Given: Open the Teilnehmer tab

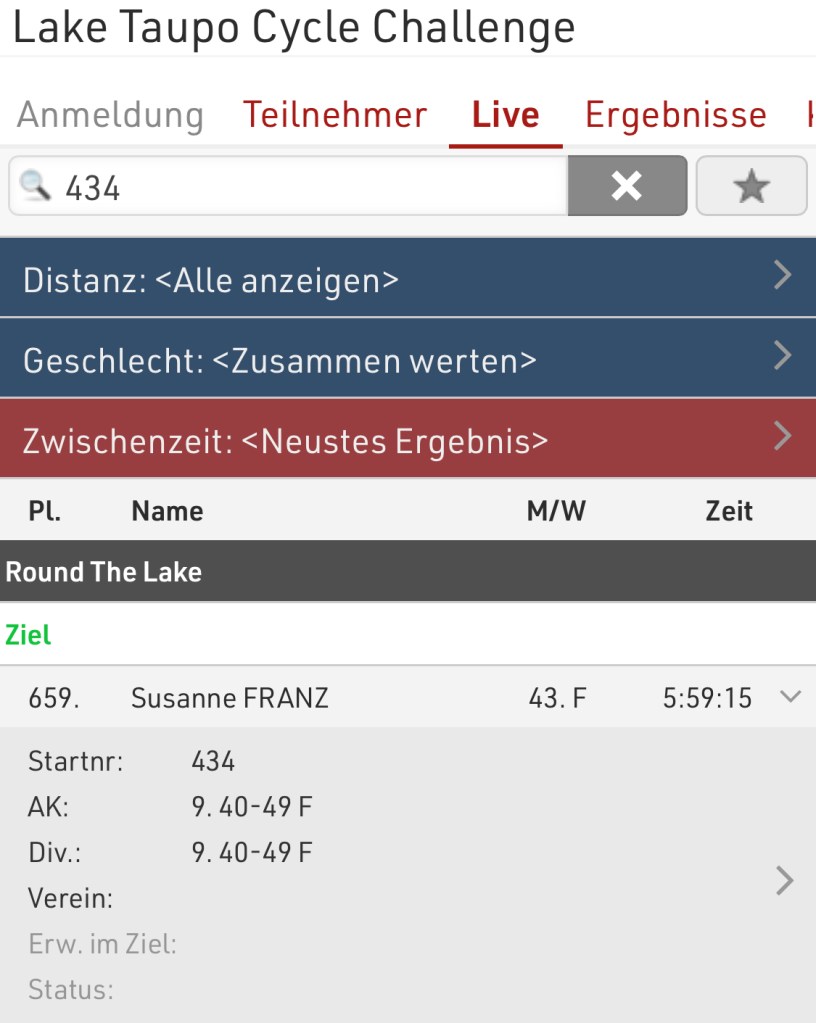Looking at the screenshot, I should [335, 115].
